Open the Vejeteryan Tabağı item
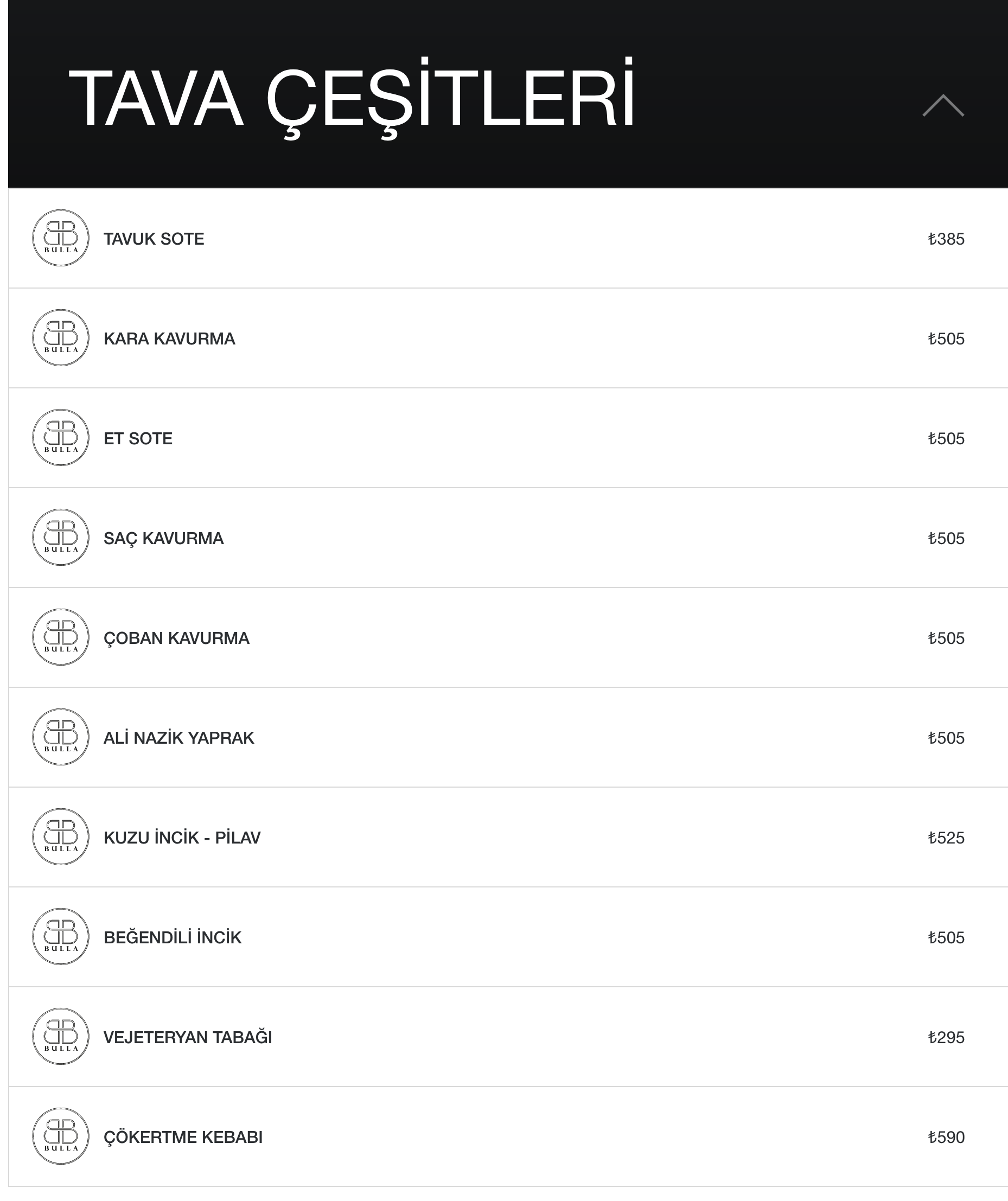This screenshot has width=1008, height=1201. (x=188, y=1037)
